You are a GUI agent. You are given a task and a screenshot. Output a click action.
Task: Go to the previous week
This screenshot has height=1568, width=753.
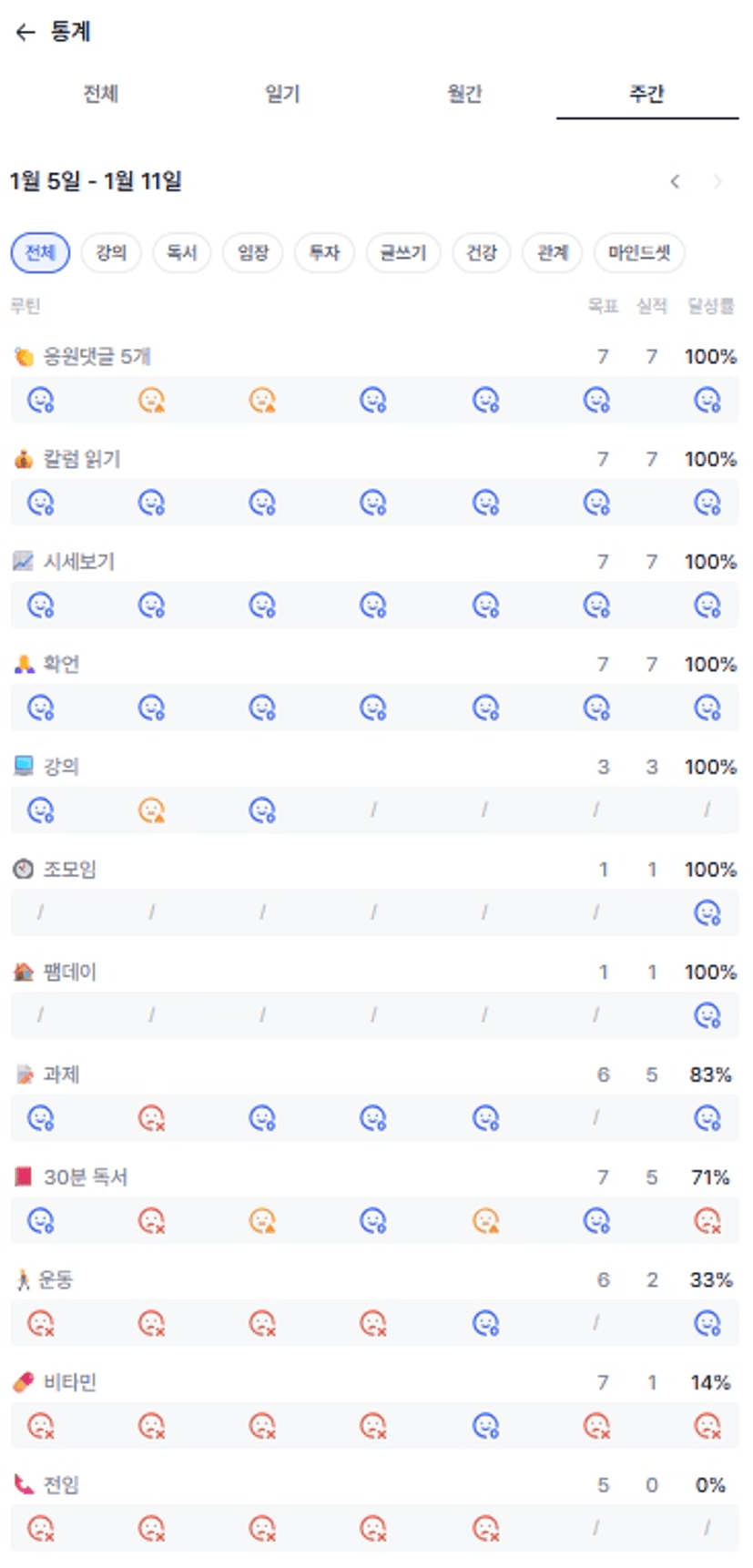[675, 182]
